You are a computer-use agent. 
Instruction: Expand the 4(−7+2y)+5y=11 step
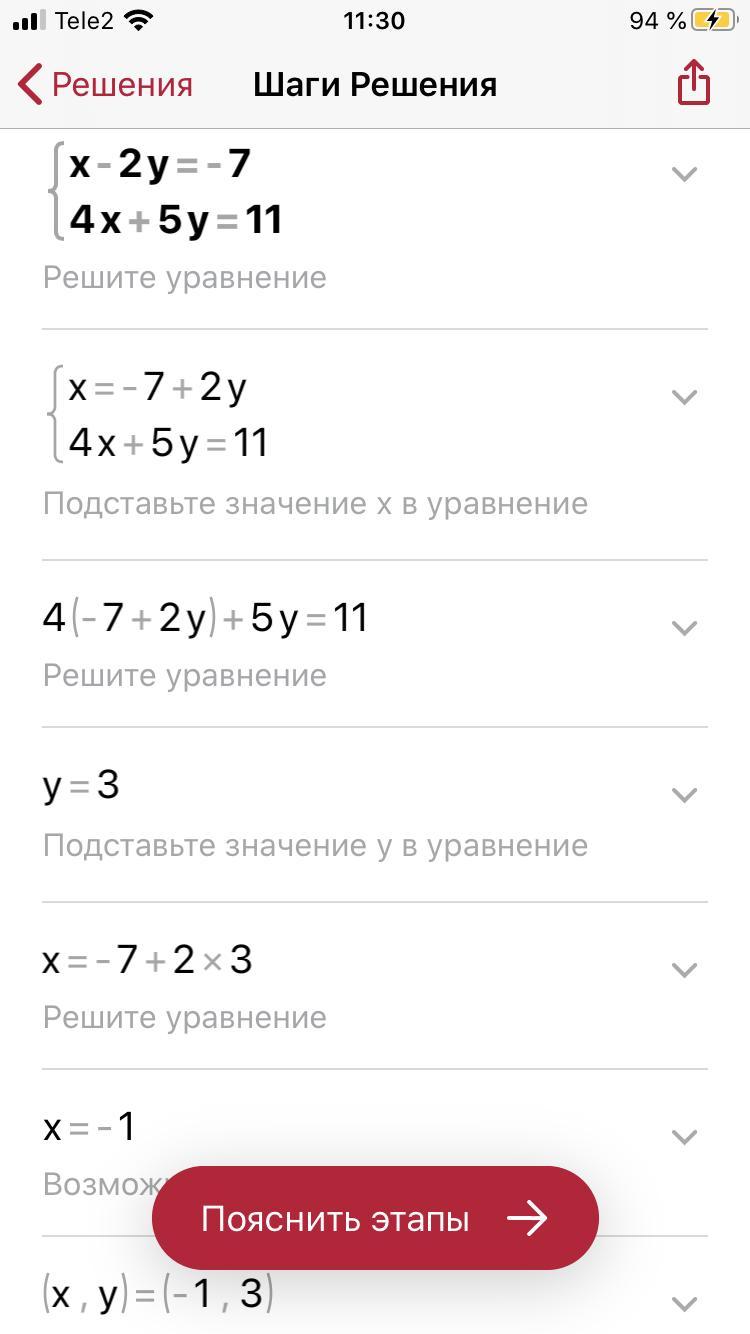[684, 627]
